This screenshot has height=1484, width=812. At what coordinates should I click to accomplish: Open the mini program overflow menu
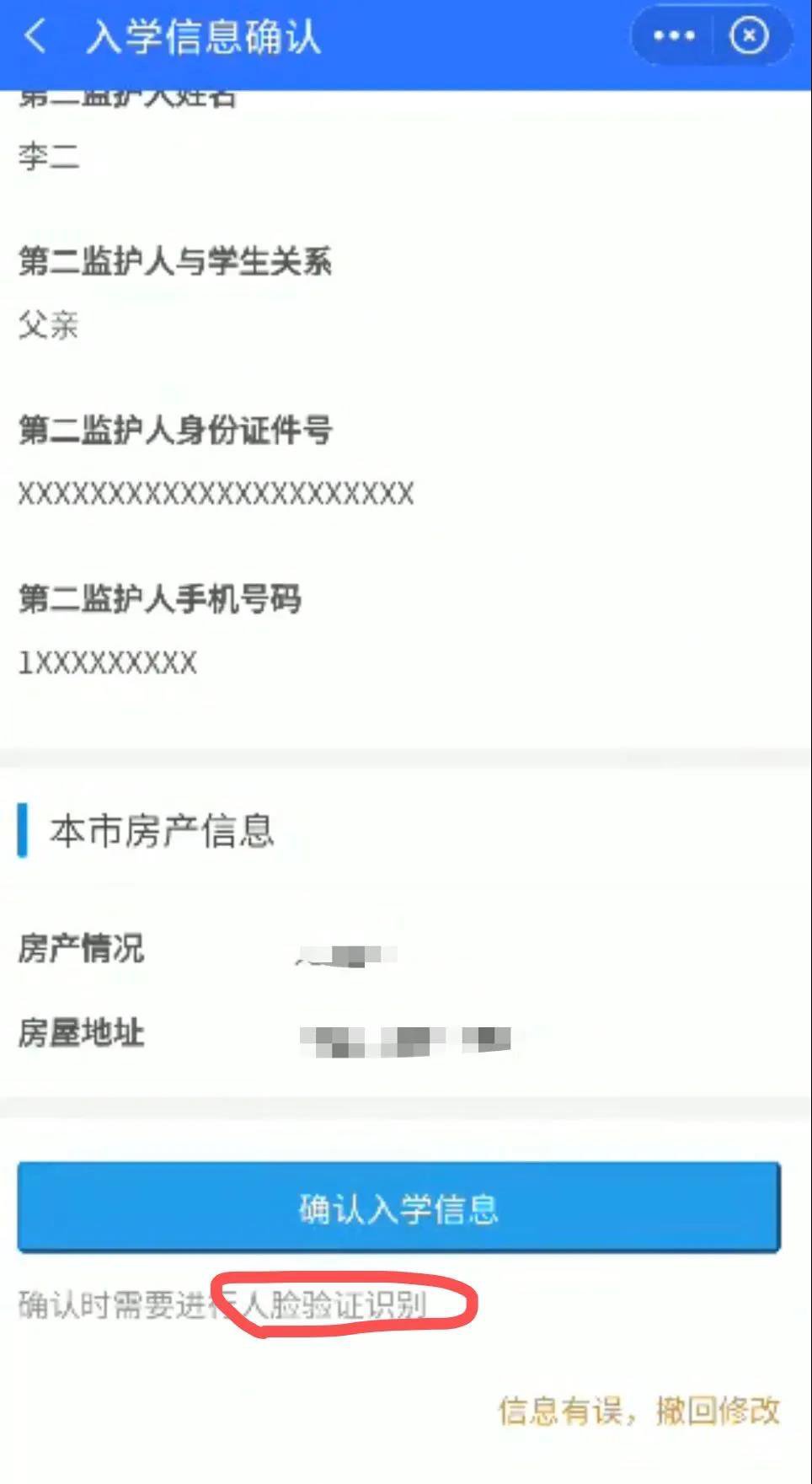pyautogui.click(x=674, y=36)
